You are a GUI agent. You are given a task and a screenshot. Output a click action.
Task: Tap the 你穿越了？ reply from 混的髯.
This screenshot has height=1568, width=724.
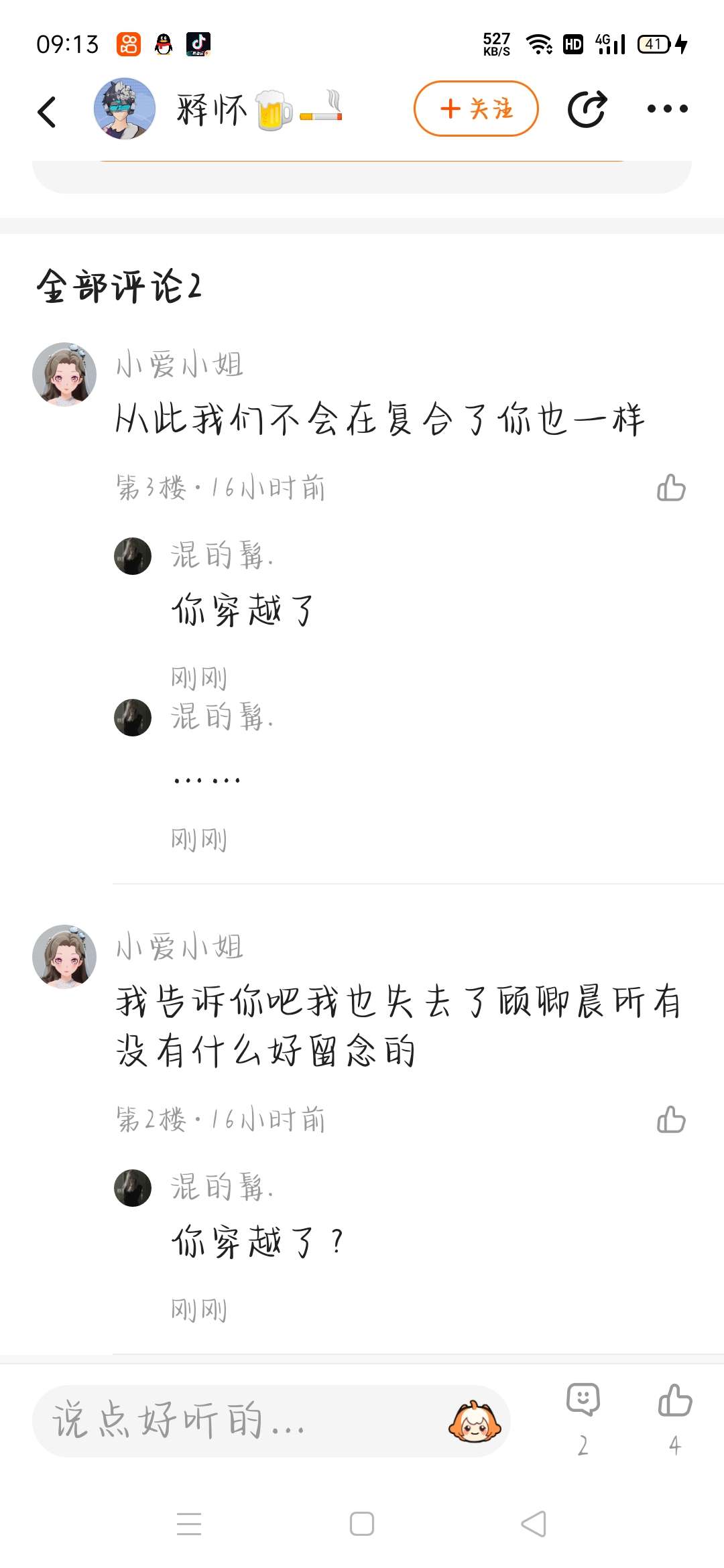[x=258, y=1242]
